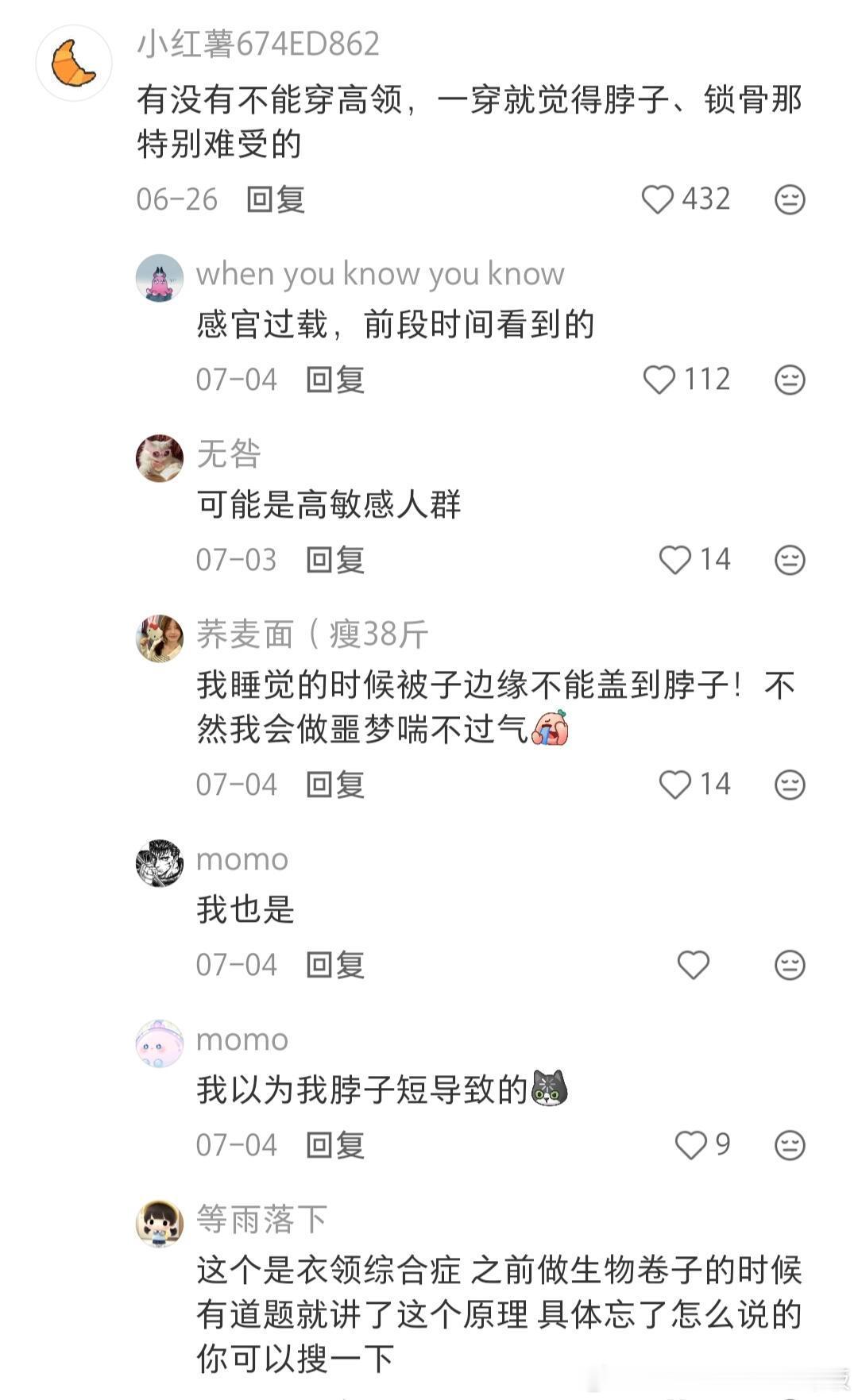Like the top comment with 432 likes
Image resolution: width=858 pixels, height=1400 pixels.
pos(658,200)
